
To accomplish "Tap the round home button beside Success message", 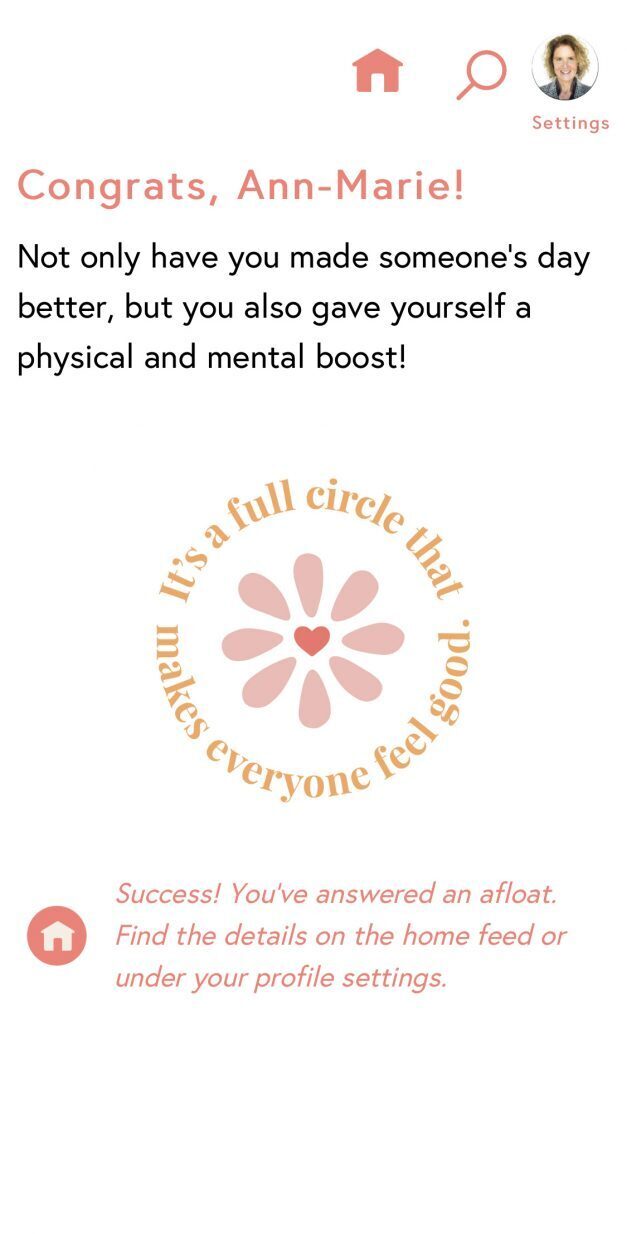I will click(57, 936).
